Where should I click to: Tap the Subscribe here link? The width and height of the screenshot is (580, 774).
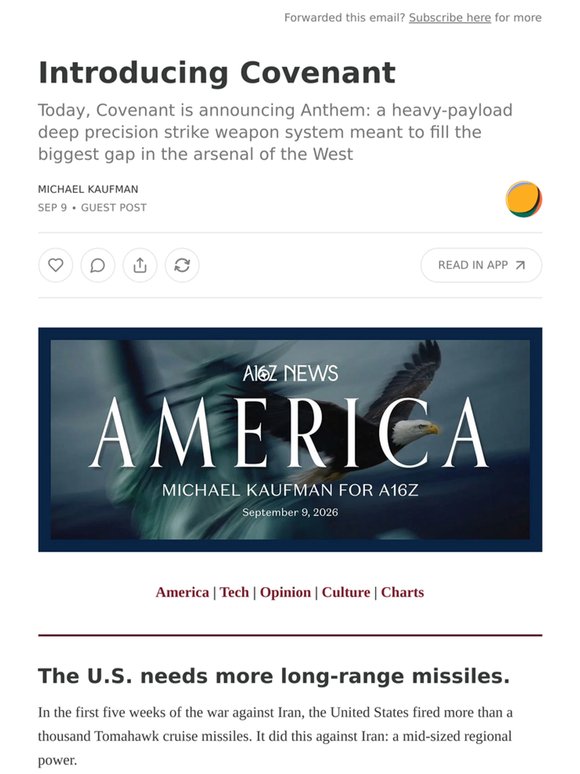450,18
